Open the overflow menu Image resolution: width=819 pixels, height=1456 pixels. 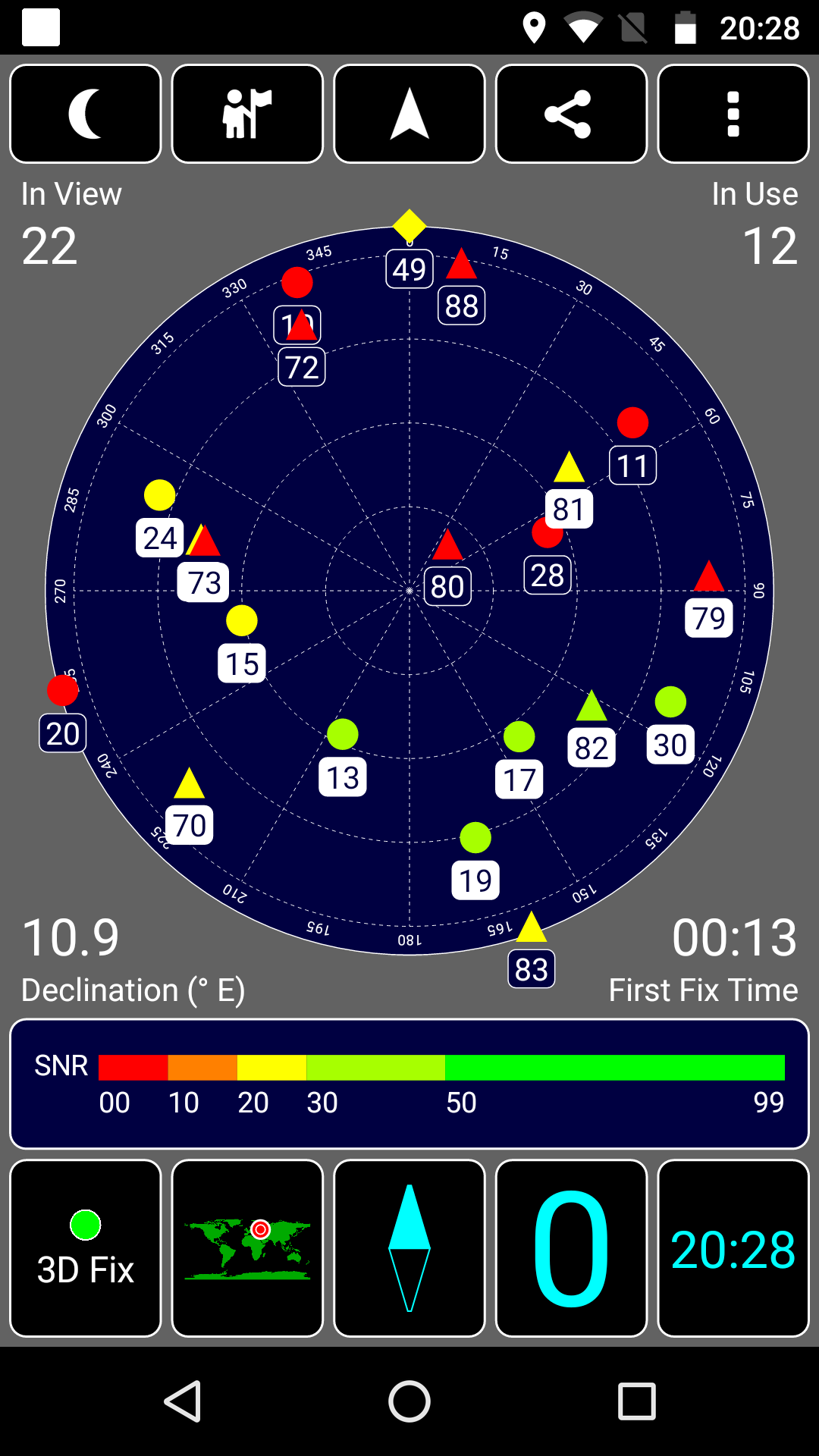point(733,114)
